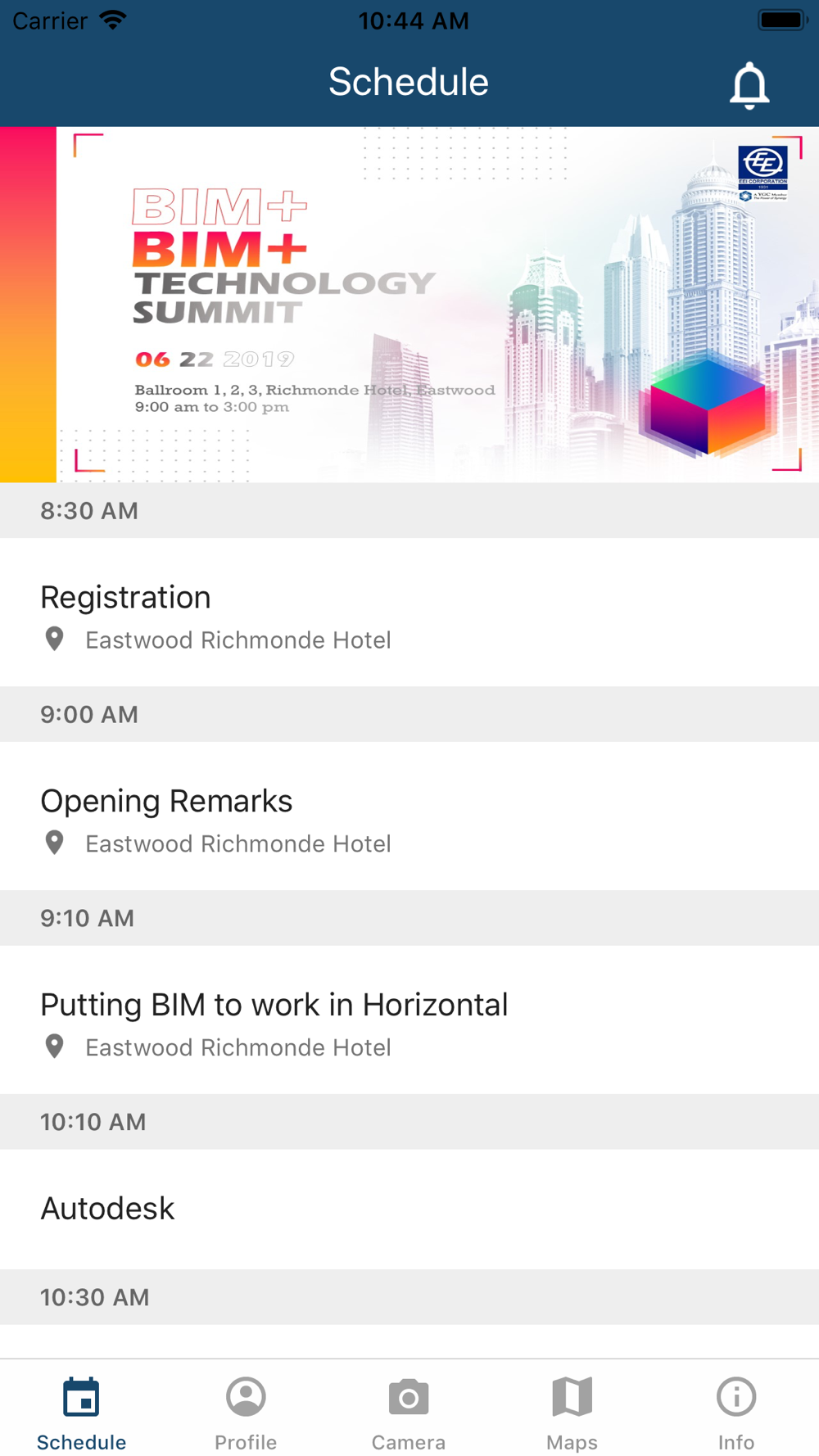Open the notifications bell
819x1456 pixels.
pyautogui.click(x=749, y=85)
